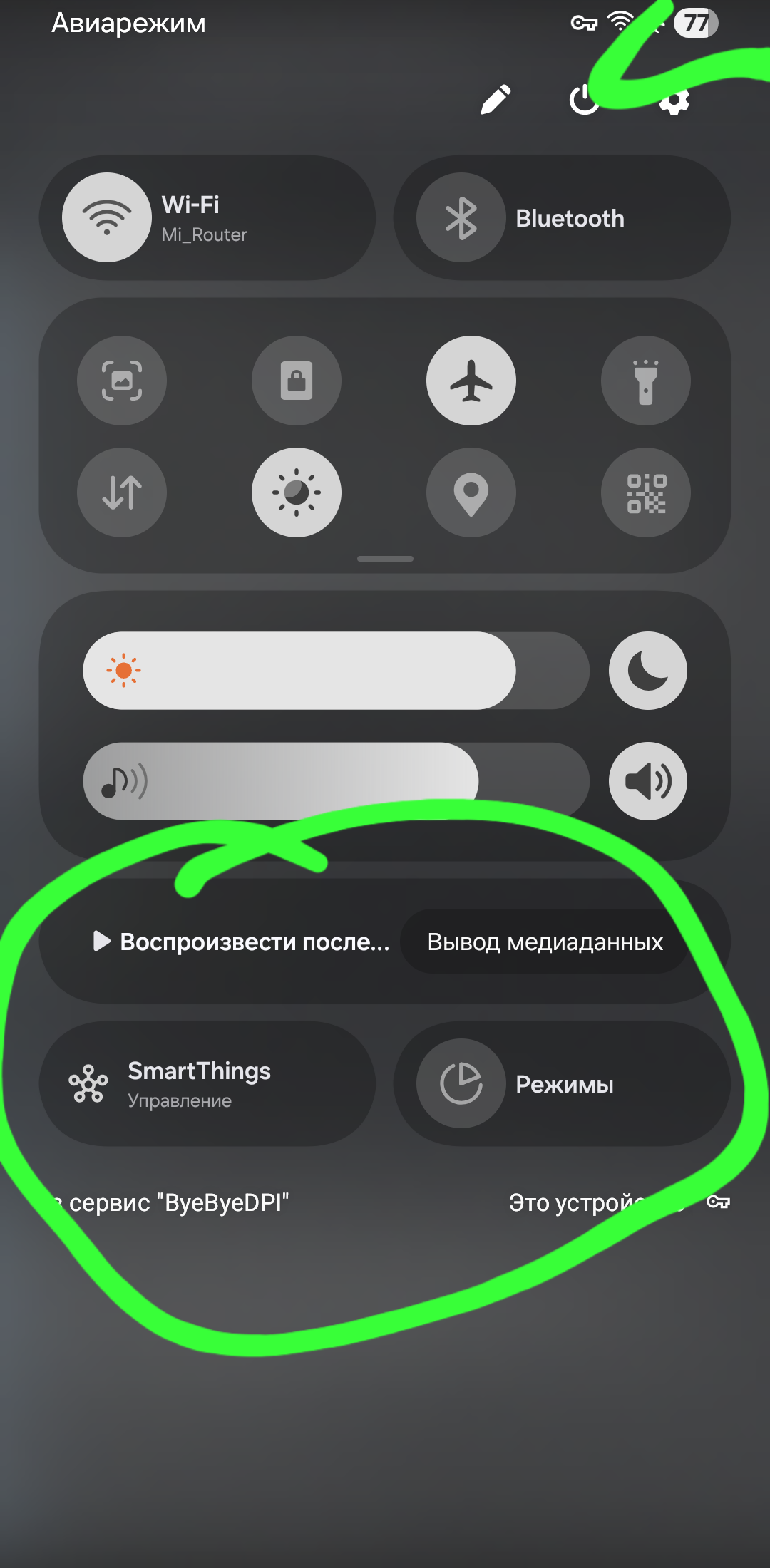Tap the sound mode speaker button
Viewport: 770px width, 1568px height.
point(648,781)
